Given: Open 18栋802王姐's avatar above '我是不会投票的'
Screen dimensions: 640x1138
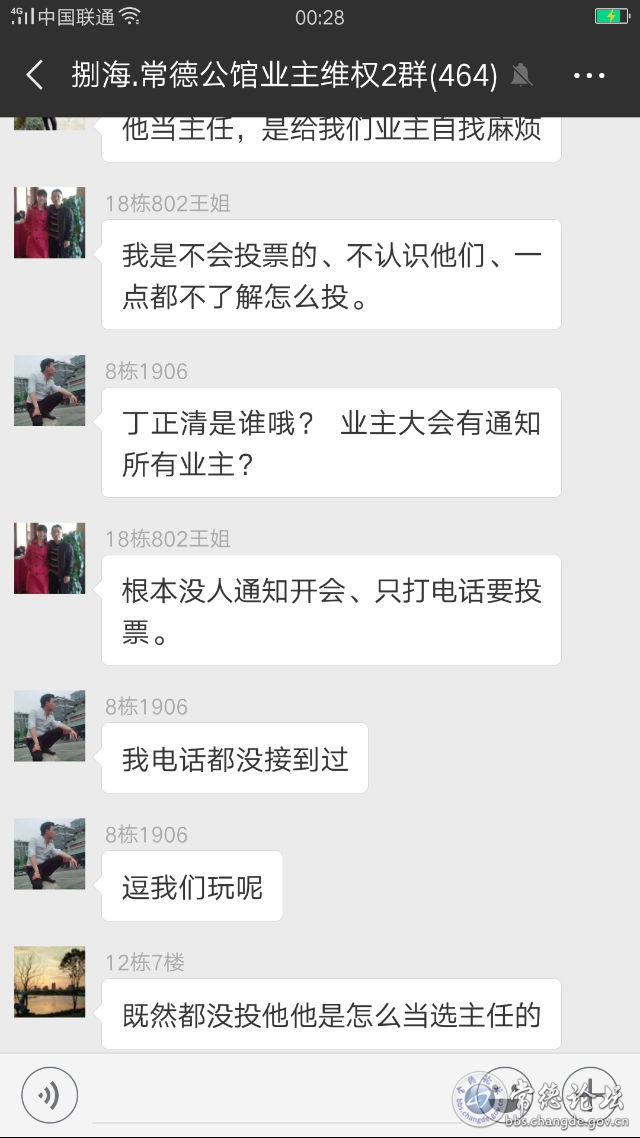Looking at the screenshot, I should (x=49, y=223).
